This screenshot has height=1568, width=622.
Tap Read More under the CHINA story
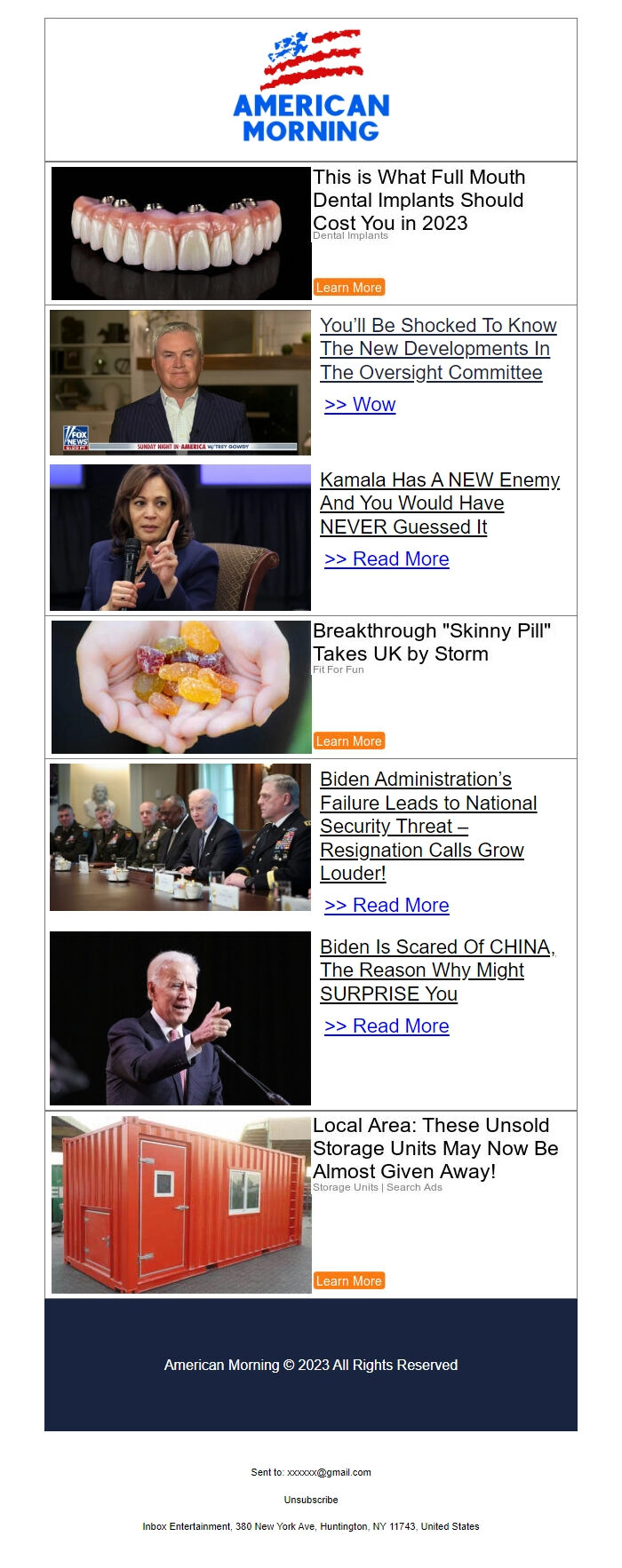point(387,1026)
